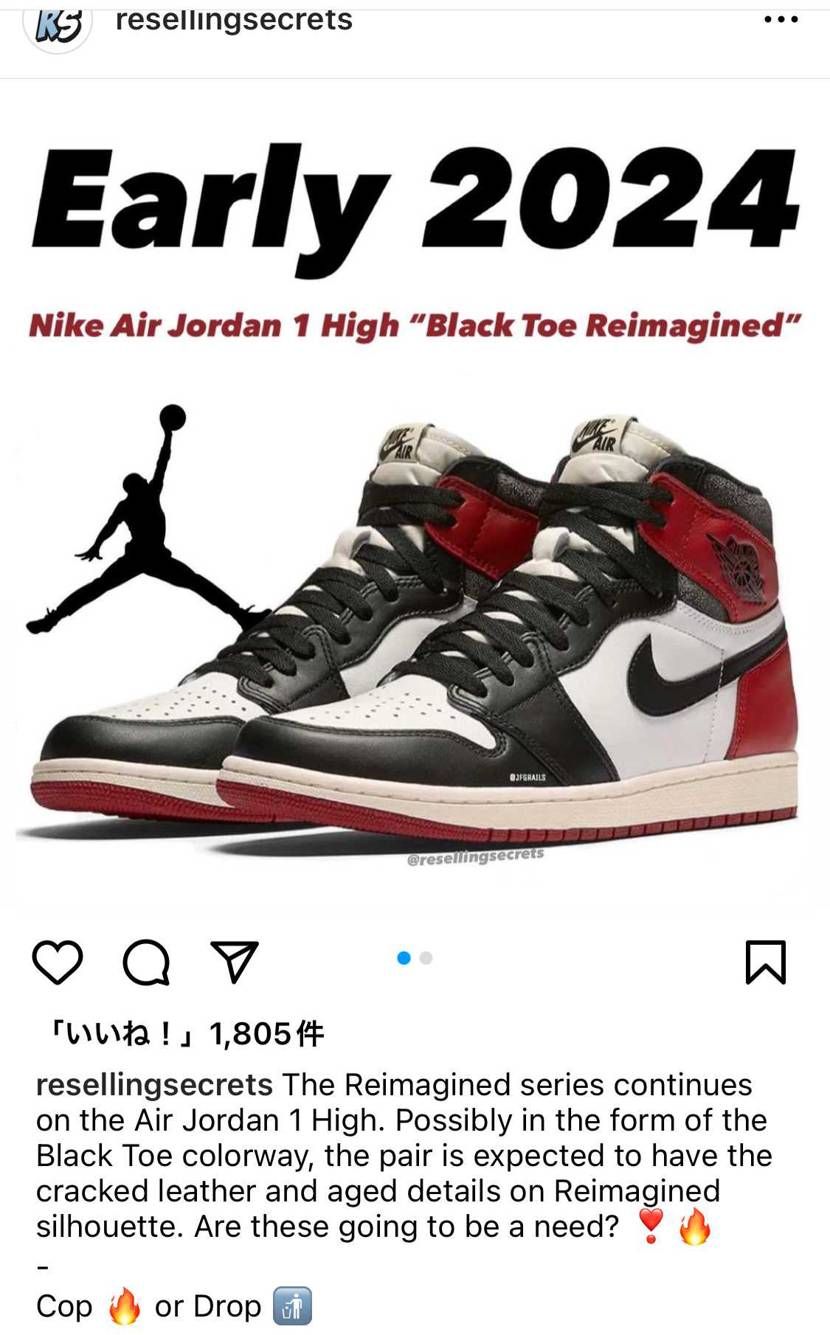Tap the resellingsecrets profile avatar
Viewport: 830px width, 1335px height.
(x=57, y=24)
